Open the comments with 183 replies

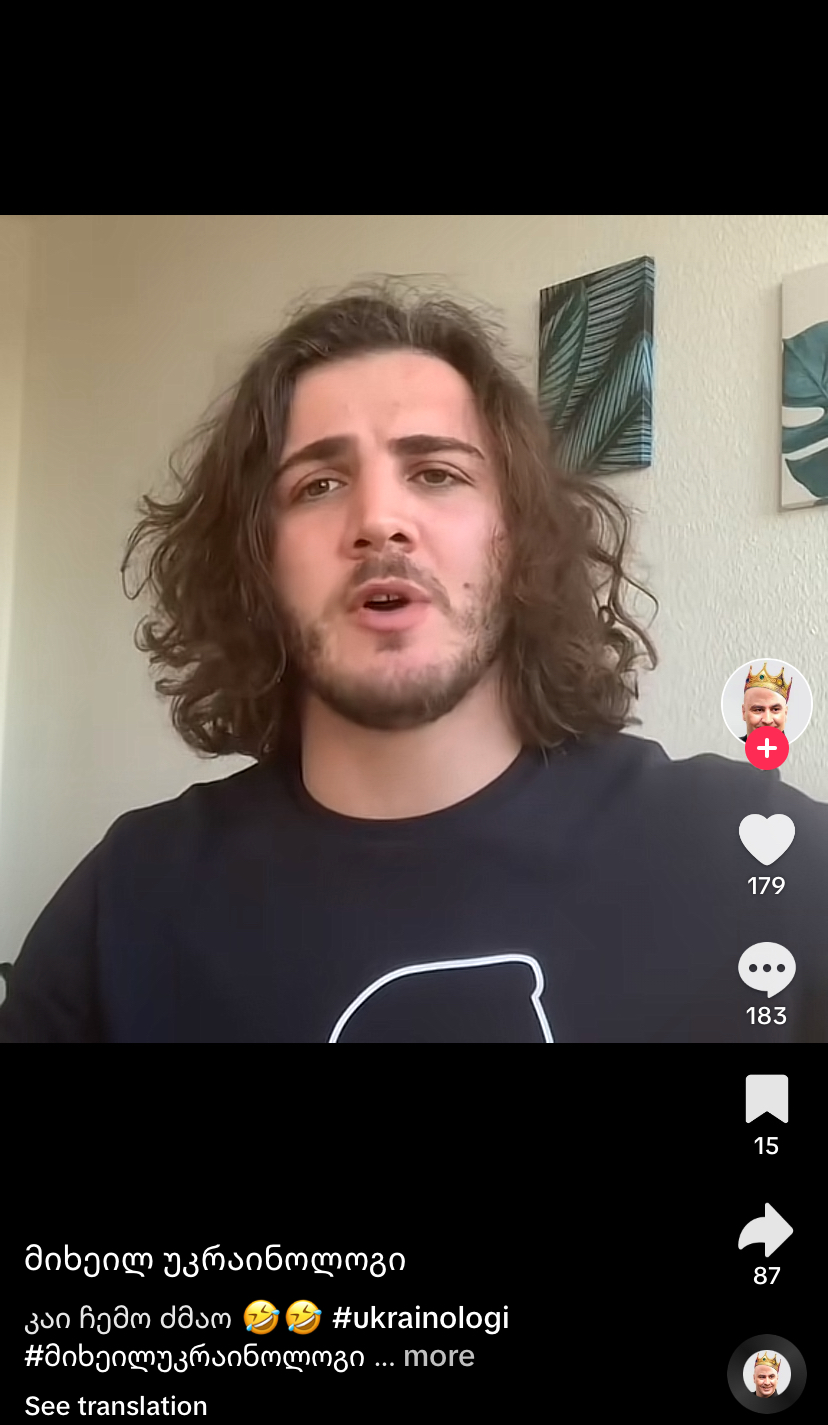[766, 969]
